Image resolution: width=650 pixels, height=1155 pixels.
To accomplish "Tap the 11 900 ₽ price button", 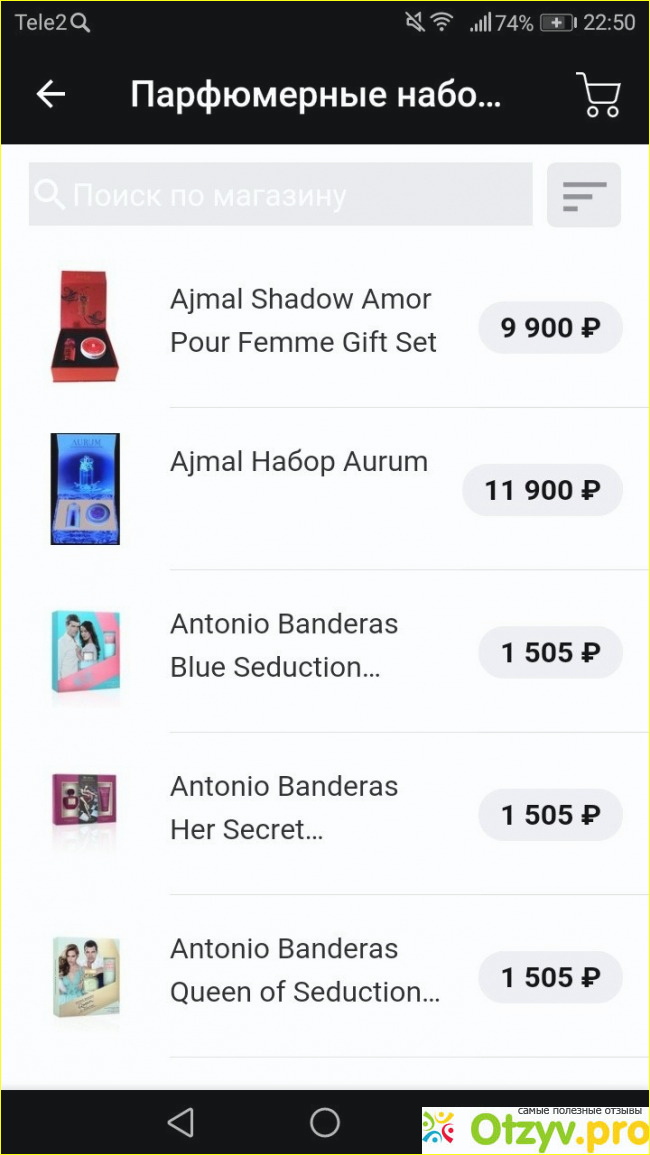I will 542,490.
